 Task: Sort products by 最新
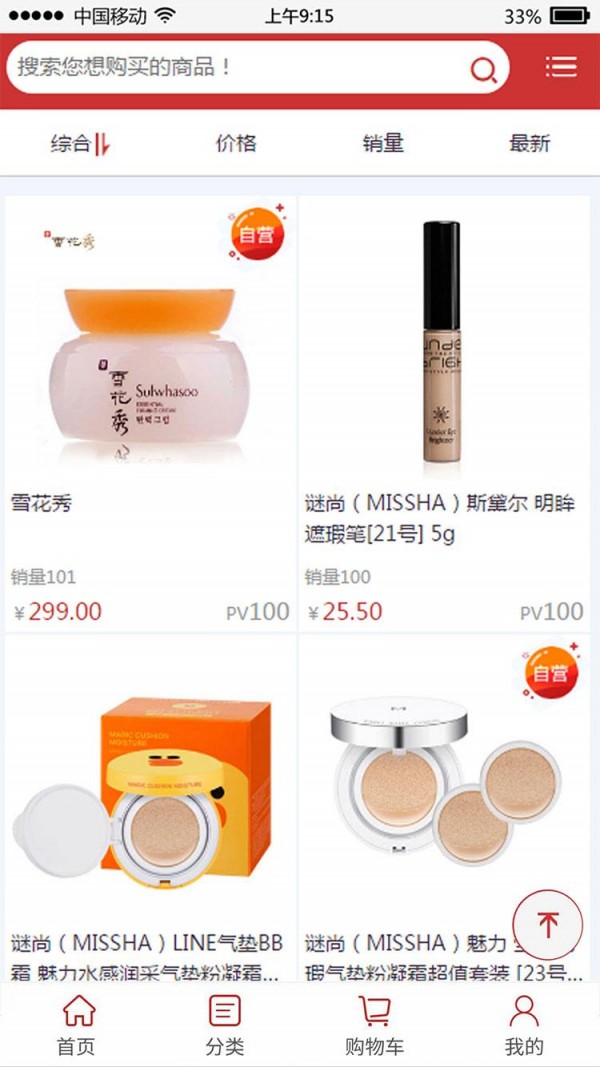[529, 144]
